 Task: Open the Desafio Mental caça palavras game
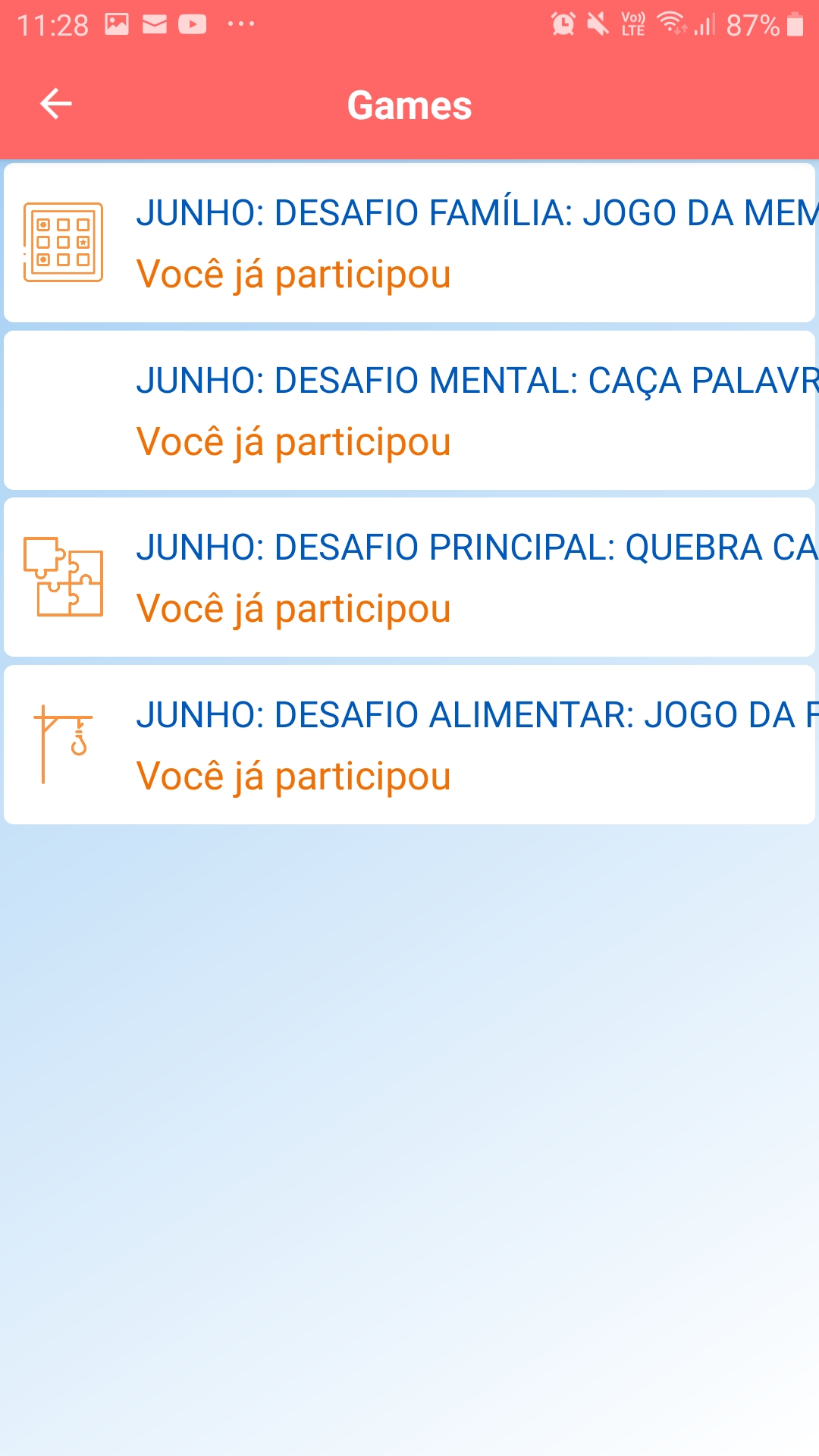coord(409,410)
